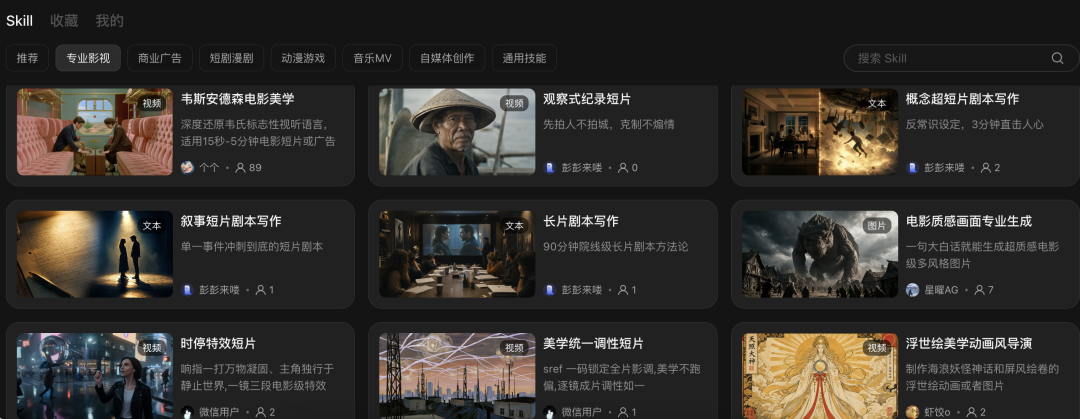This screenshot has height=419, width=1080.
Task: Open the 概念超短片剧本写作 skill card
Action: click(905, 132)
